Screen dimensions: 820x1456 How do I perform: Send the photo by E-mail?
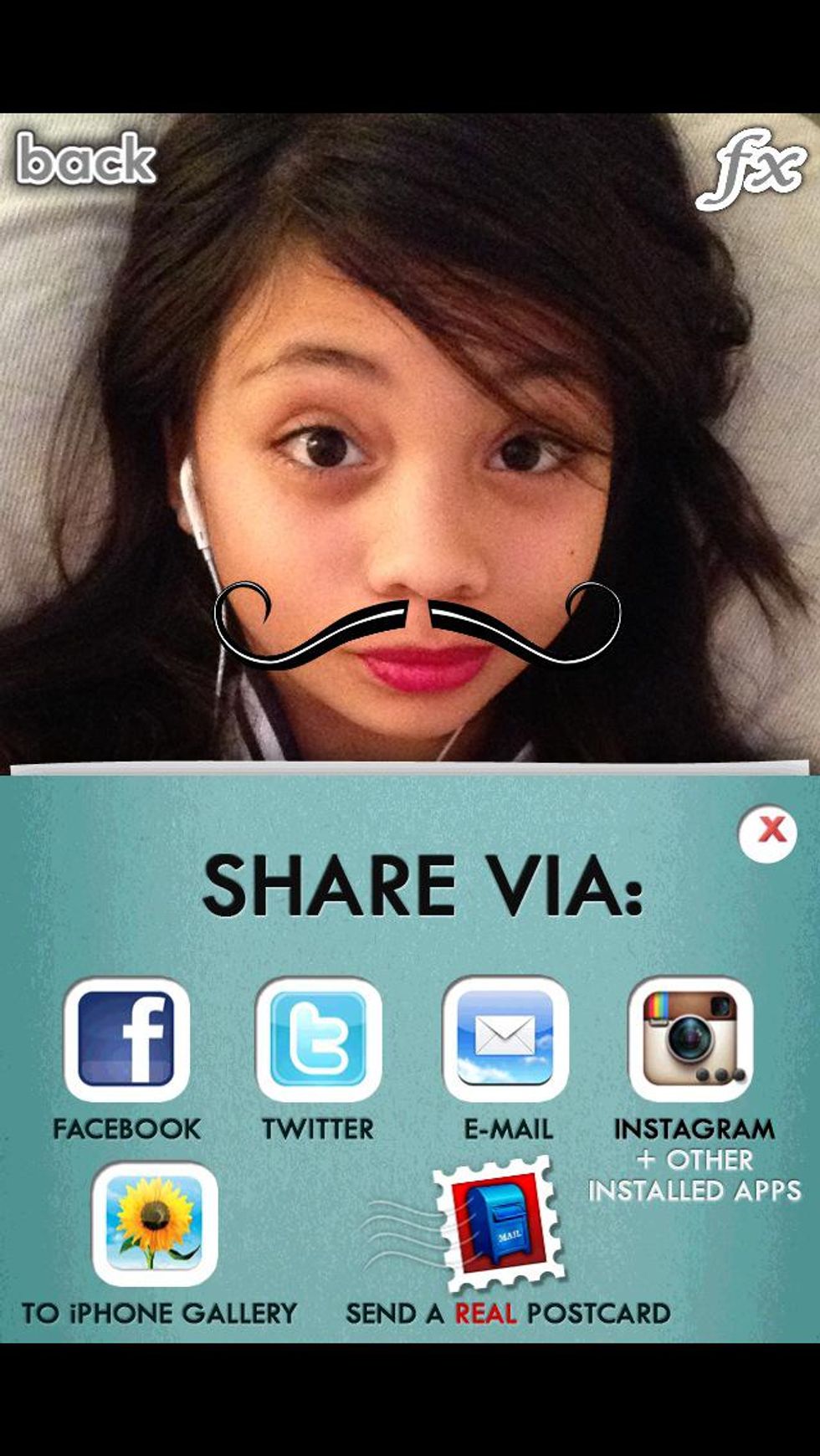(505, 1039)
